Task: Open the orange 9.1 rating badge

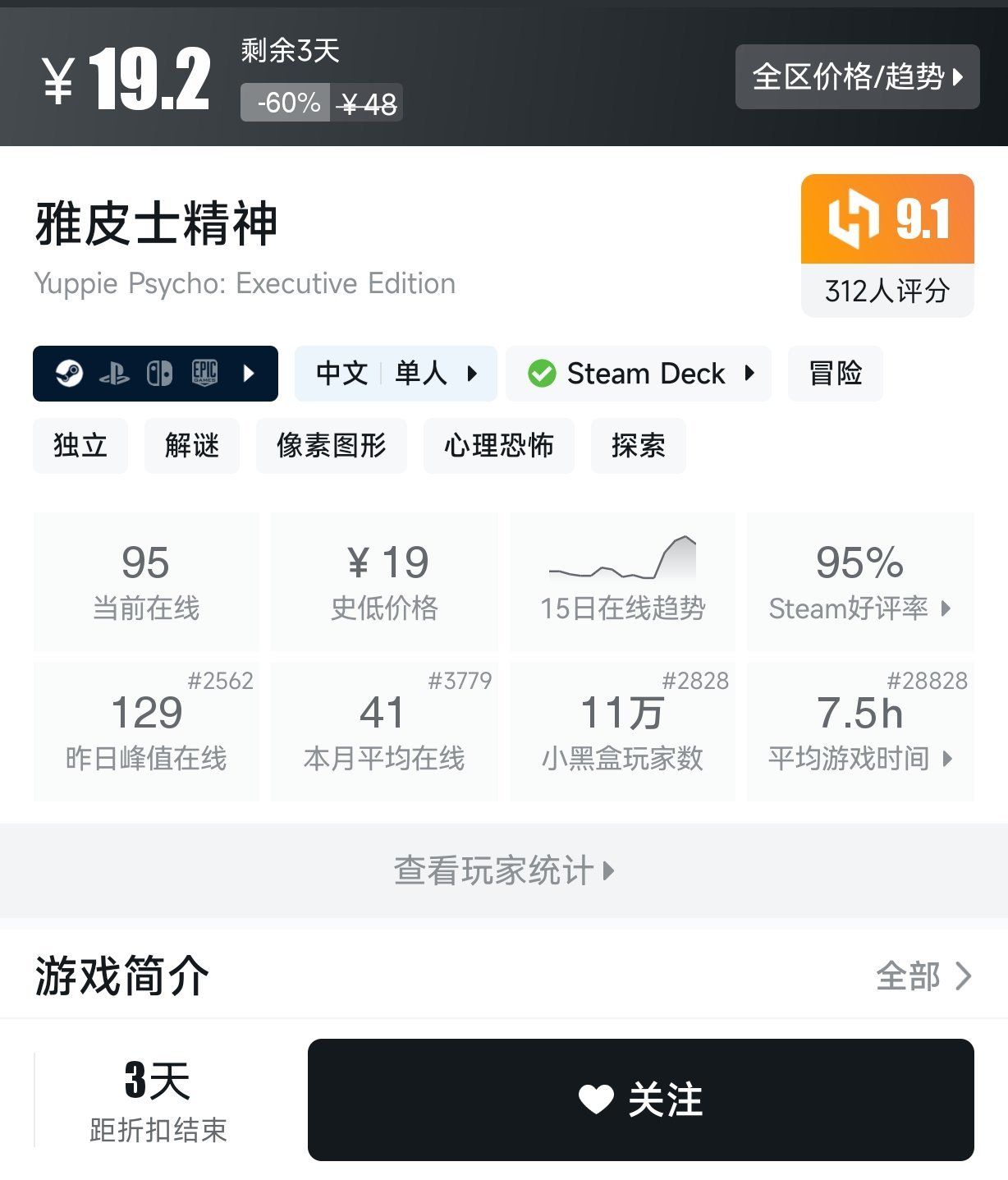Action: tap(887, 220)
